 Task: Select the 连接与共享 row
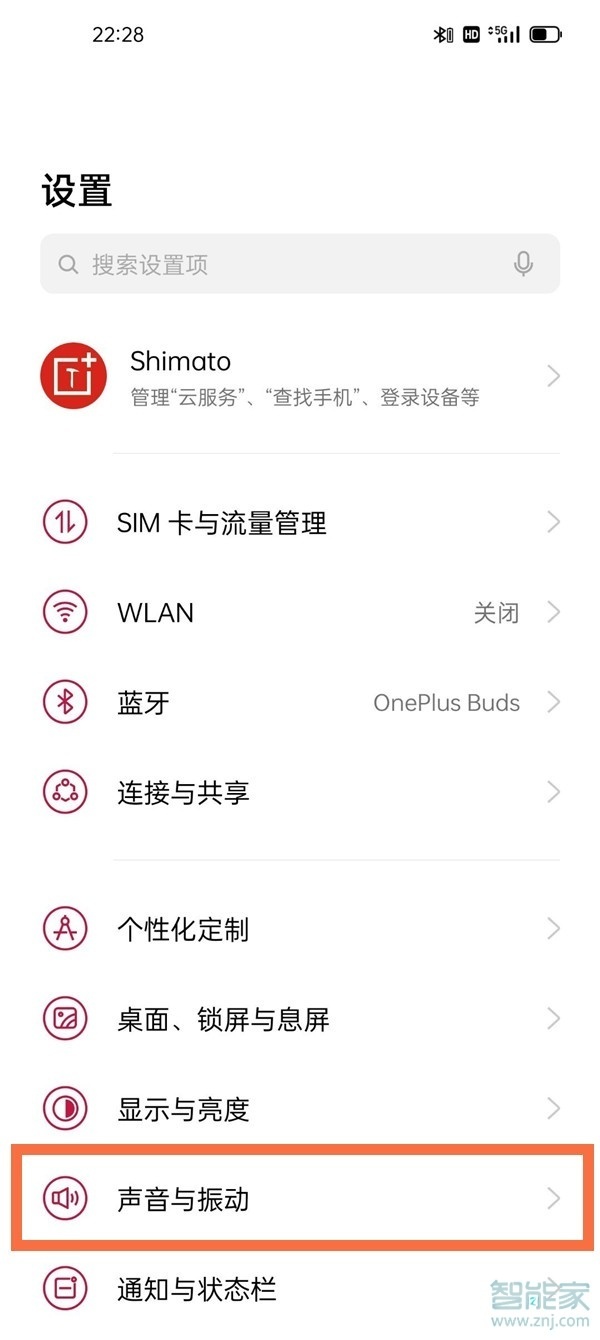click(x=300, y=793)
